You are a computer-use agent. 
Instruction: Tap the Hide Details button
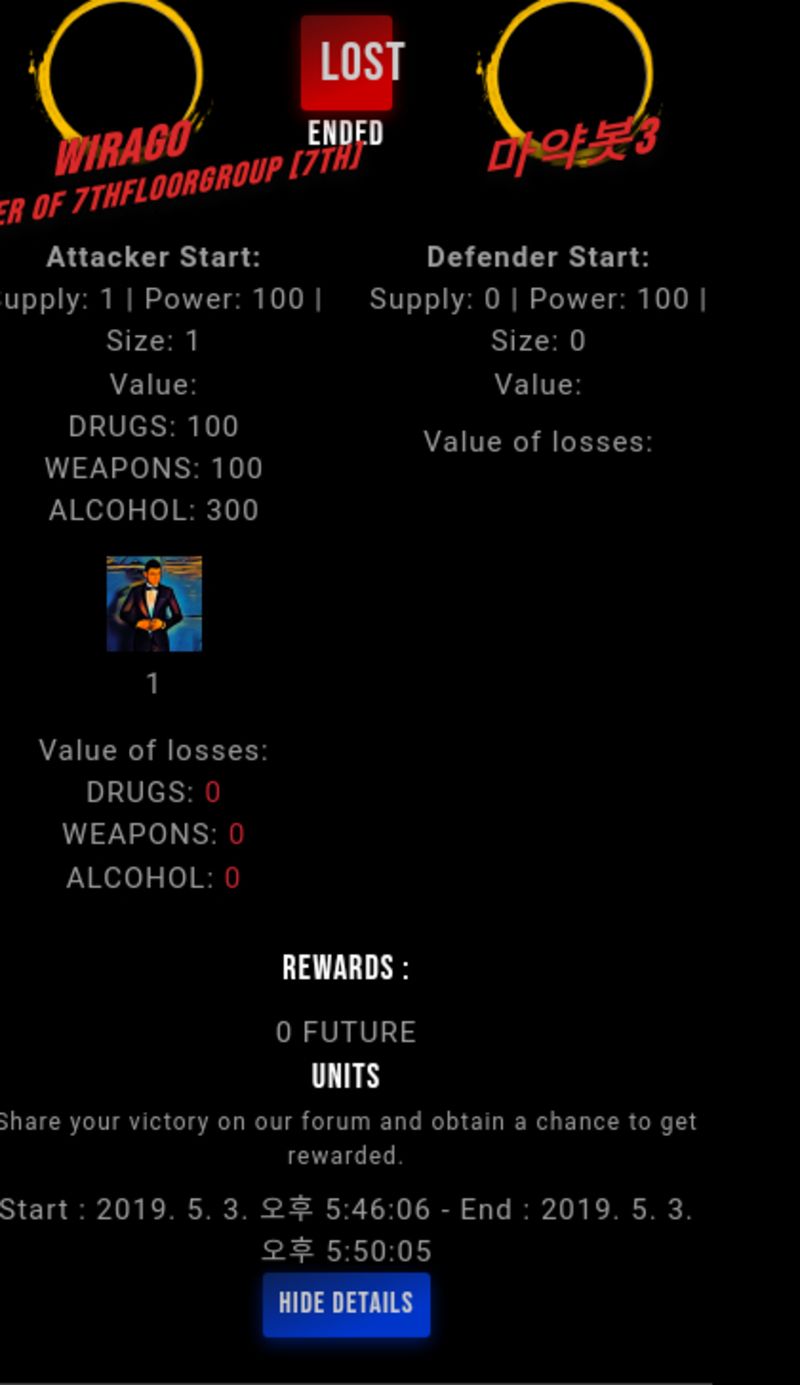(346, 1304)
